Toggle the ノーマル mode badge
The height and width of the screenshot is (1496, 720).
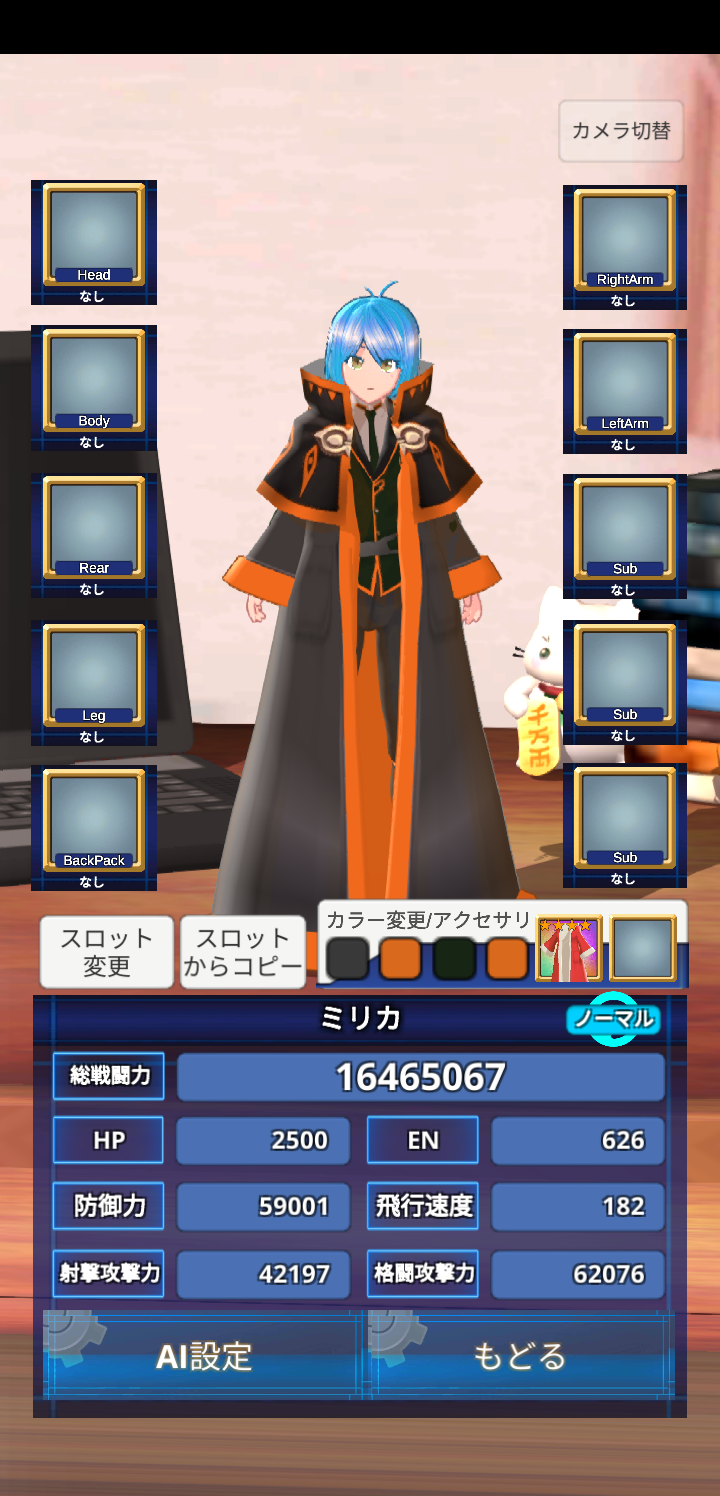pos(614,1019)
